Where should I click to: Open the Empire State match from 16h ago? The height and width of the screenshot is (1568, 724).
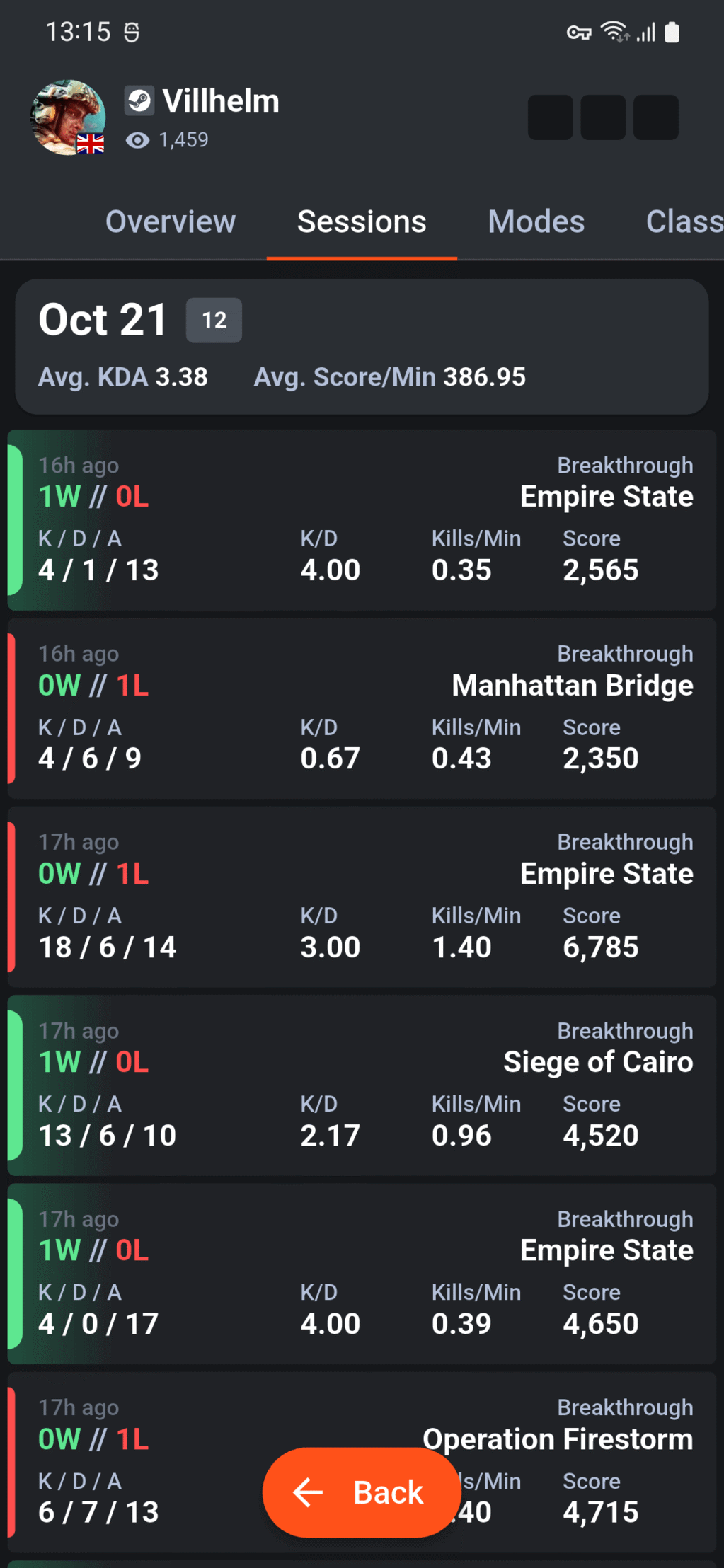(362, 519)
